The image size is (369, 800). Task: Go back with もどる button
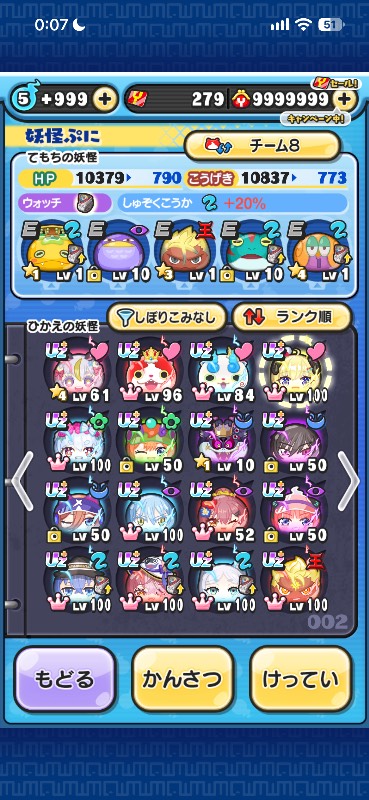65,679
